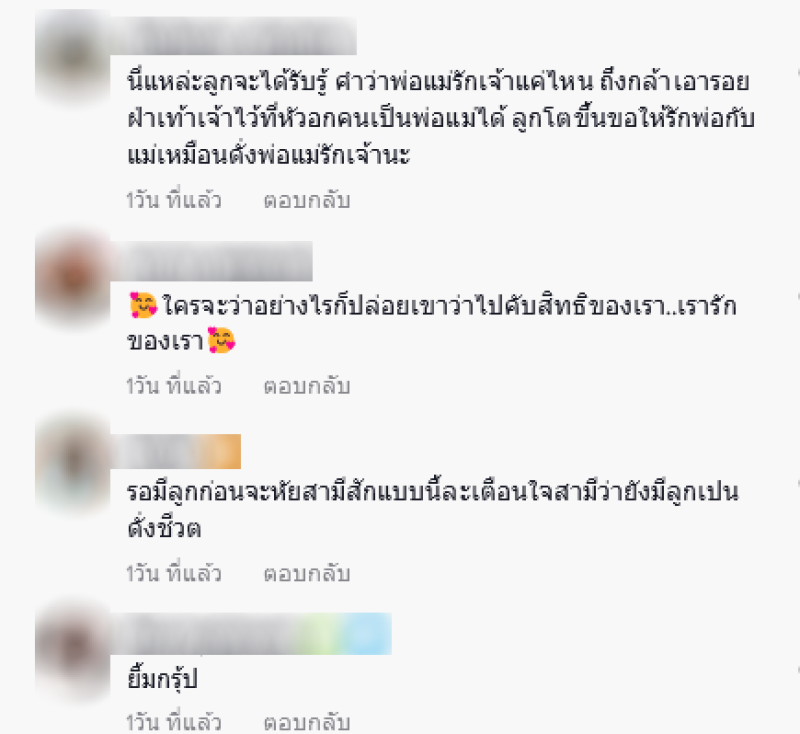Reply to the comment starting with รอมีลูกก่อน
Viewport: 800px width, 734px height.
(306, 574)
